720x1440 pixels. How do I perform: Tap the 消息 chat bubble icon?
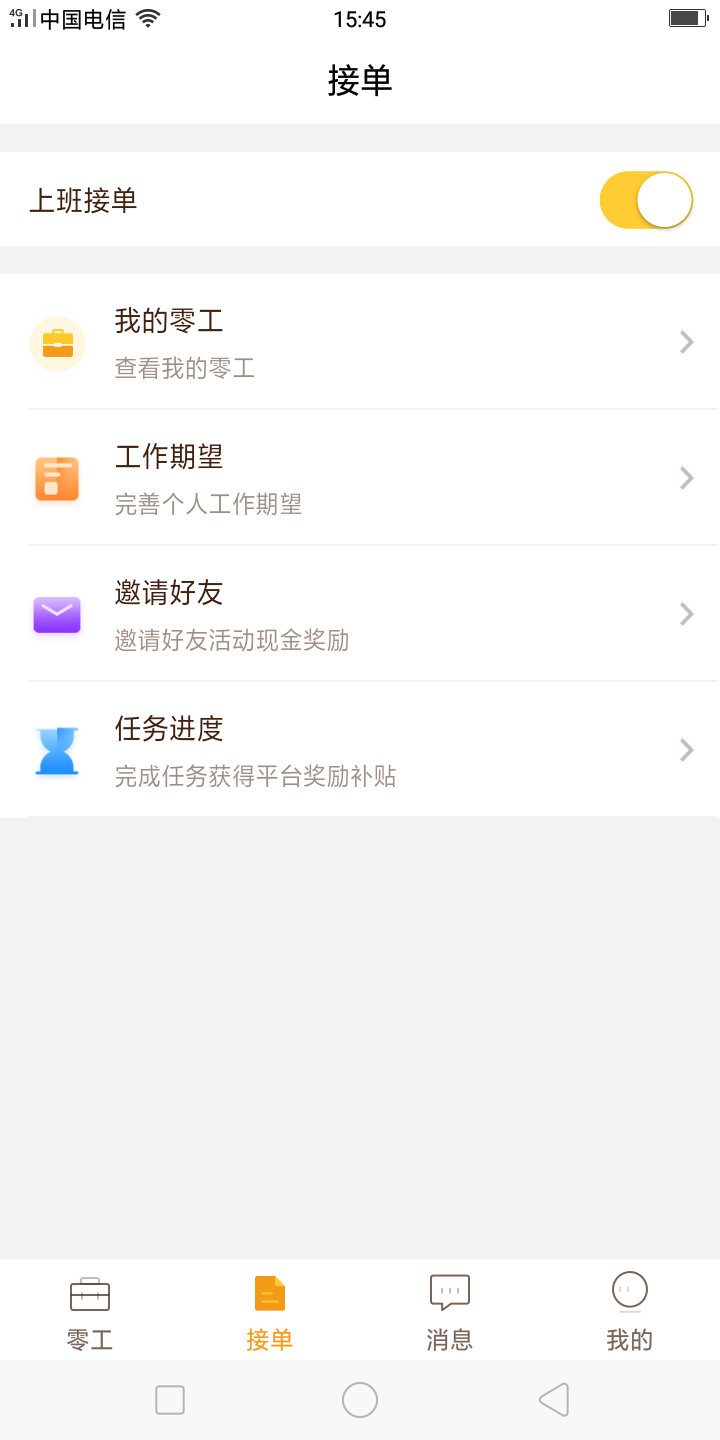[x=449, y=1293]
